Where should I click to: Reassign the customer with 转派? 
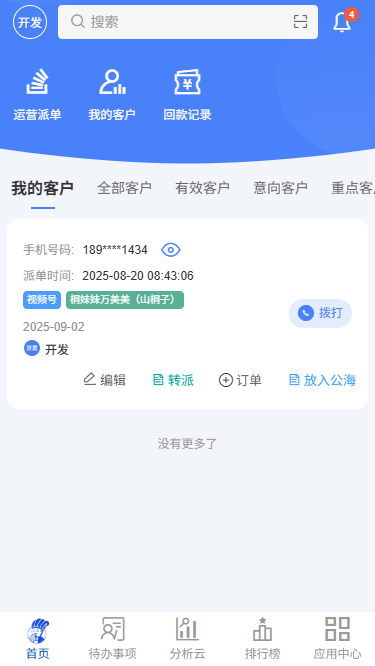(x=173, y=380)
